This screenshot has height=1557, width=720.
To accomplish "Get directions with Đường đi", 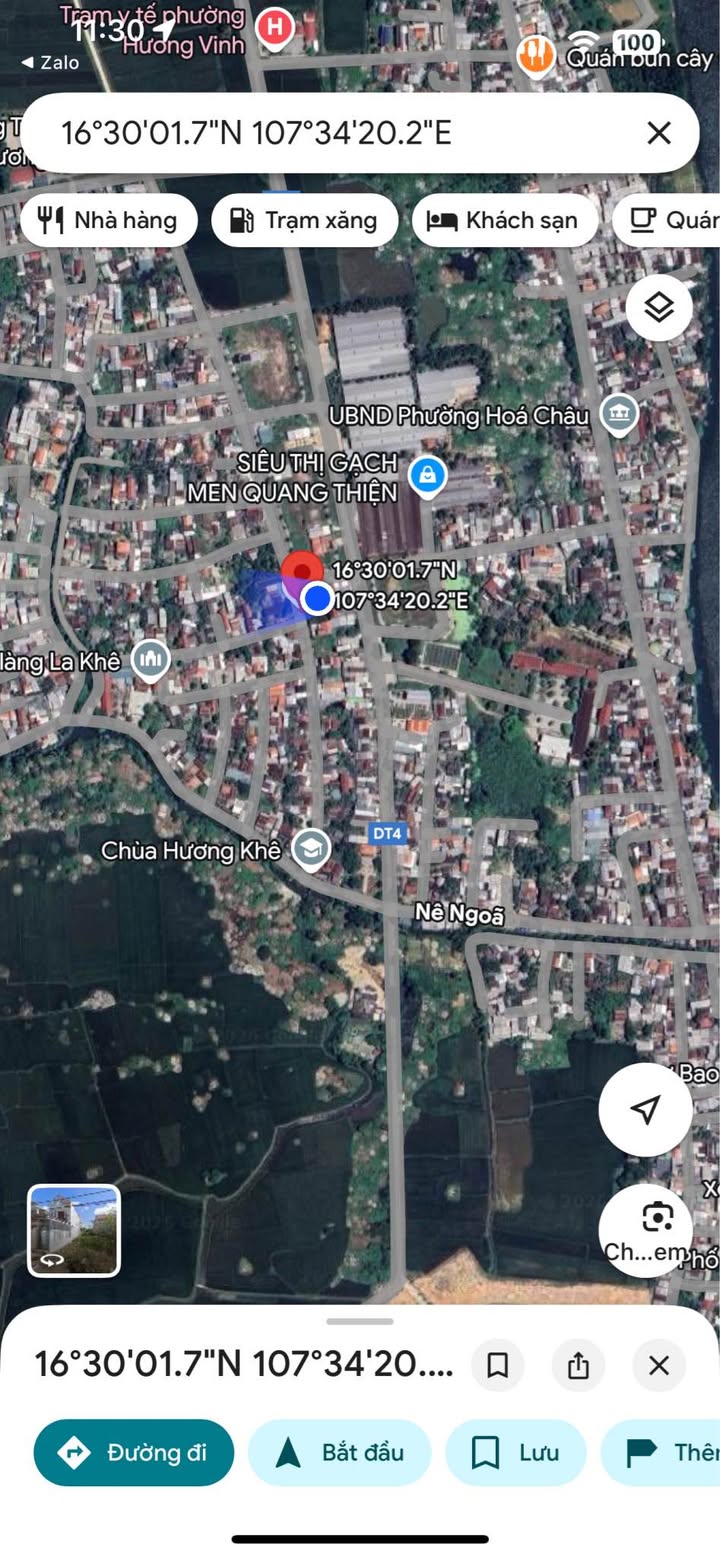I will tap(134, 1452).
